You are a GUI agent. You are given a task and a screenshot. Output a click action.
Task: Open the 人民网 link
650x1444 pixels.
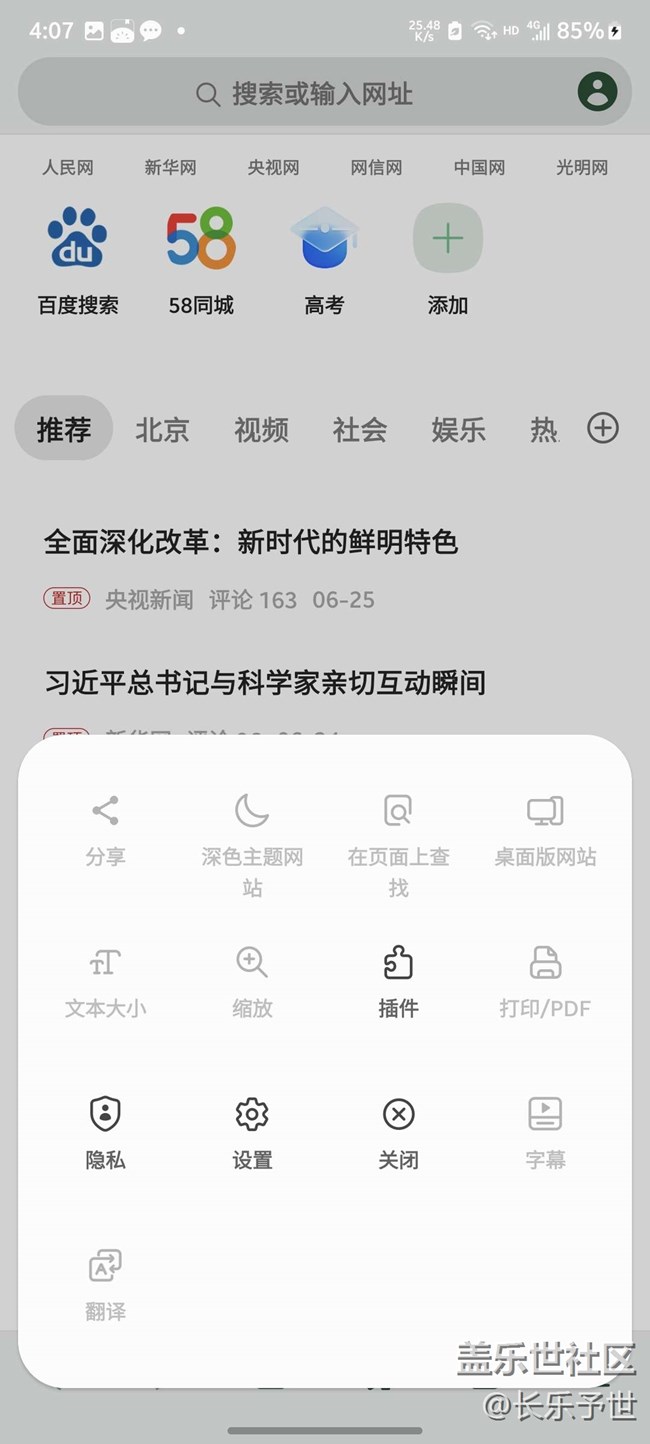click(68, 168)
